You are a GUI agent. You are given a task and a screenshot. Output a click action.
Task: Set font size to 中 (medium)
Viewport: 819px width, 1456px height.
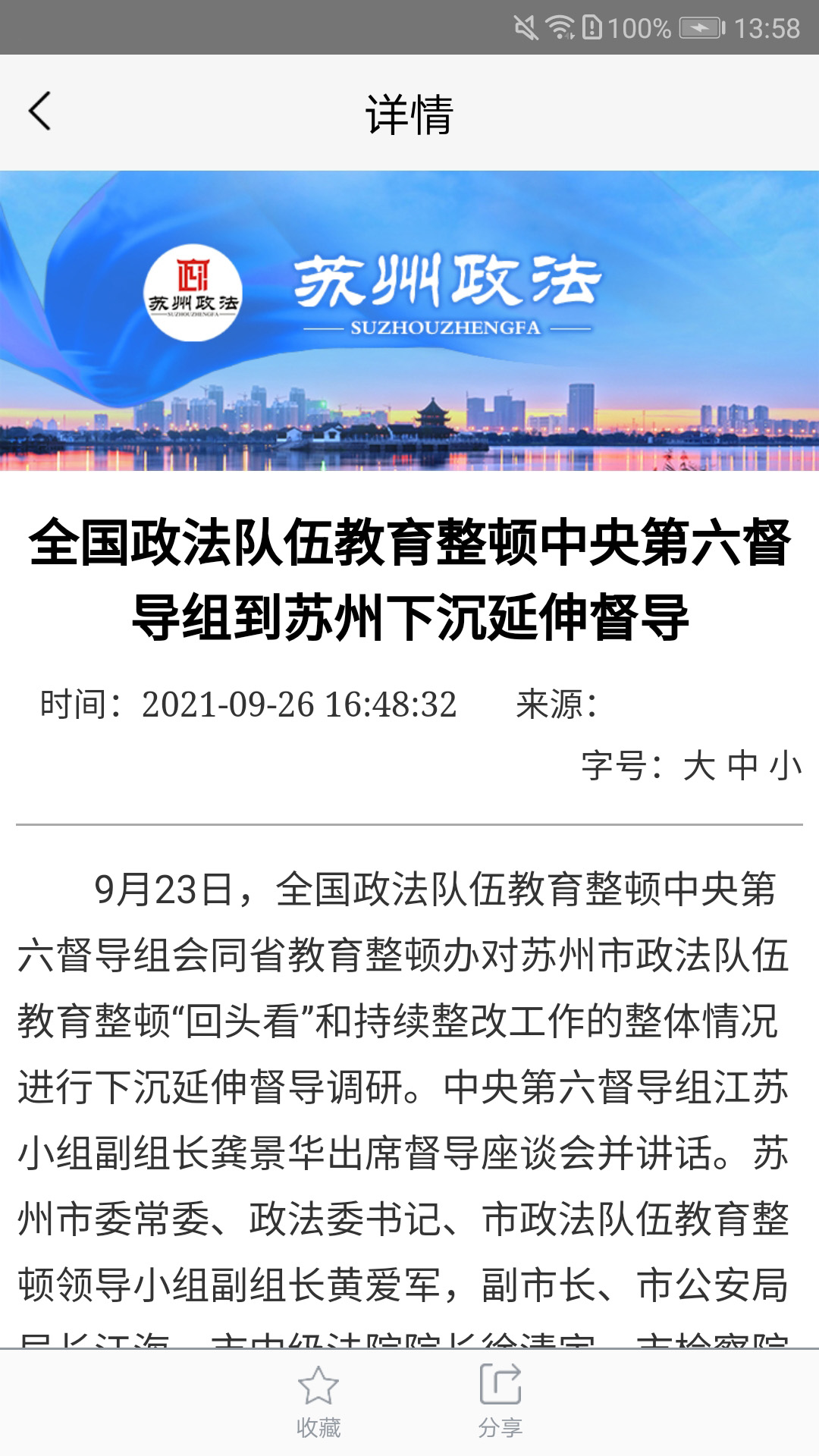pyautogui.click(x=742, y=766)
